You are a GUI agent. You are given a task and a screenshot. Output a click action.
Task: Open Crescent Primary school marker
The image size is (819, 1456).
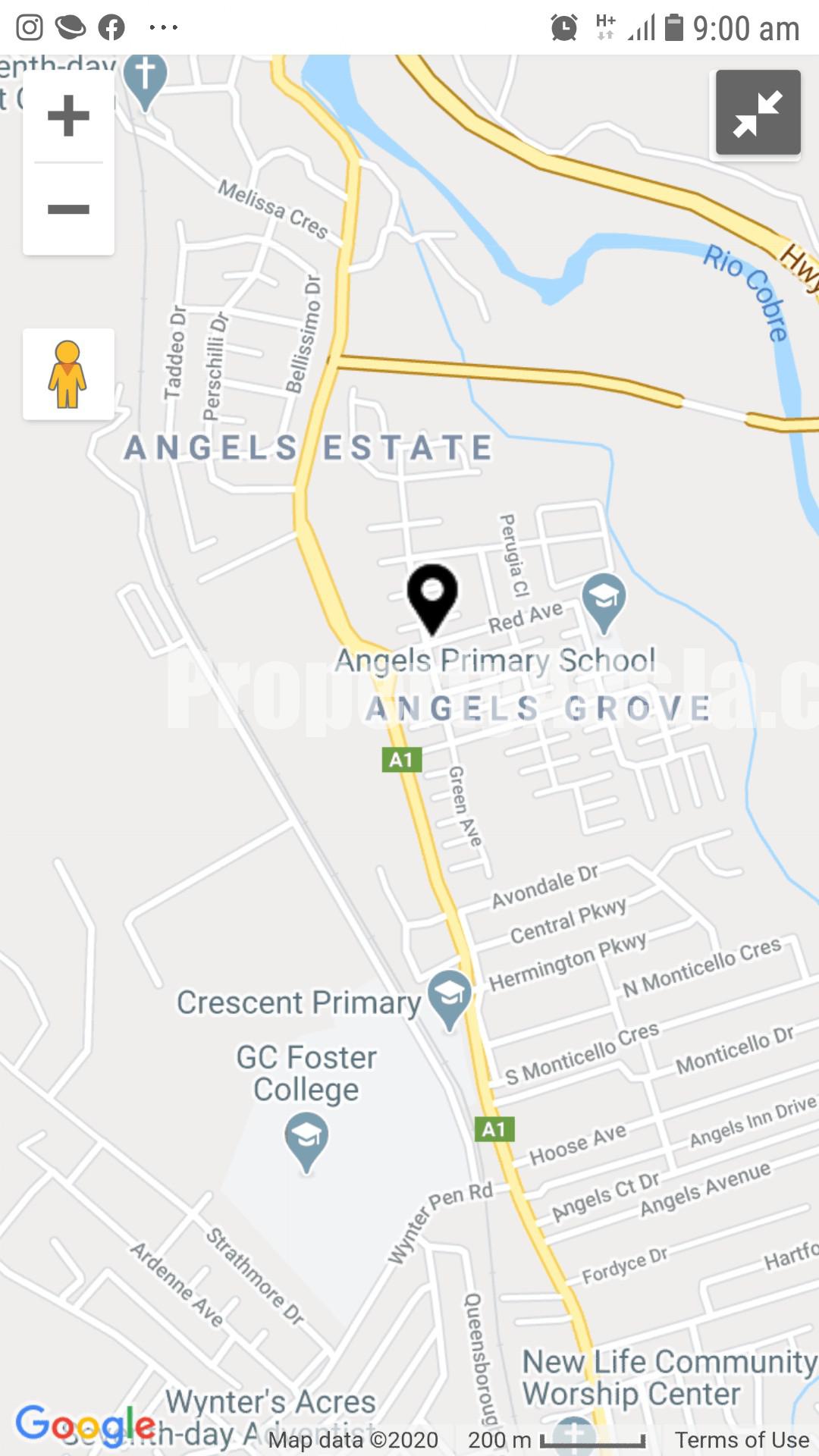click(x=450, y=1000)
